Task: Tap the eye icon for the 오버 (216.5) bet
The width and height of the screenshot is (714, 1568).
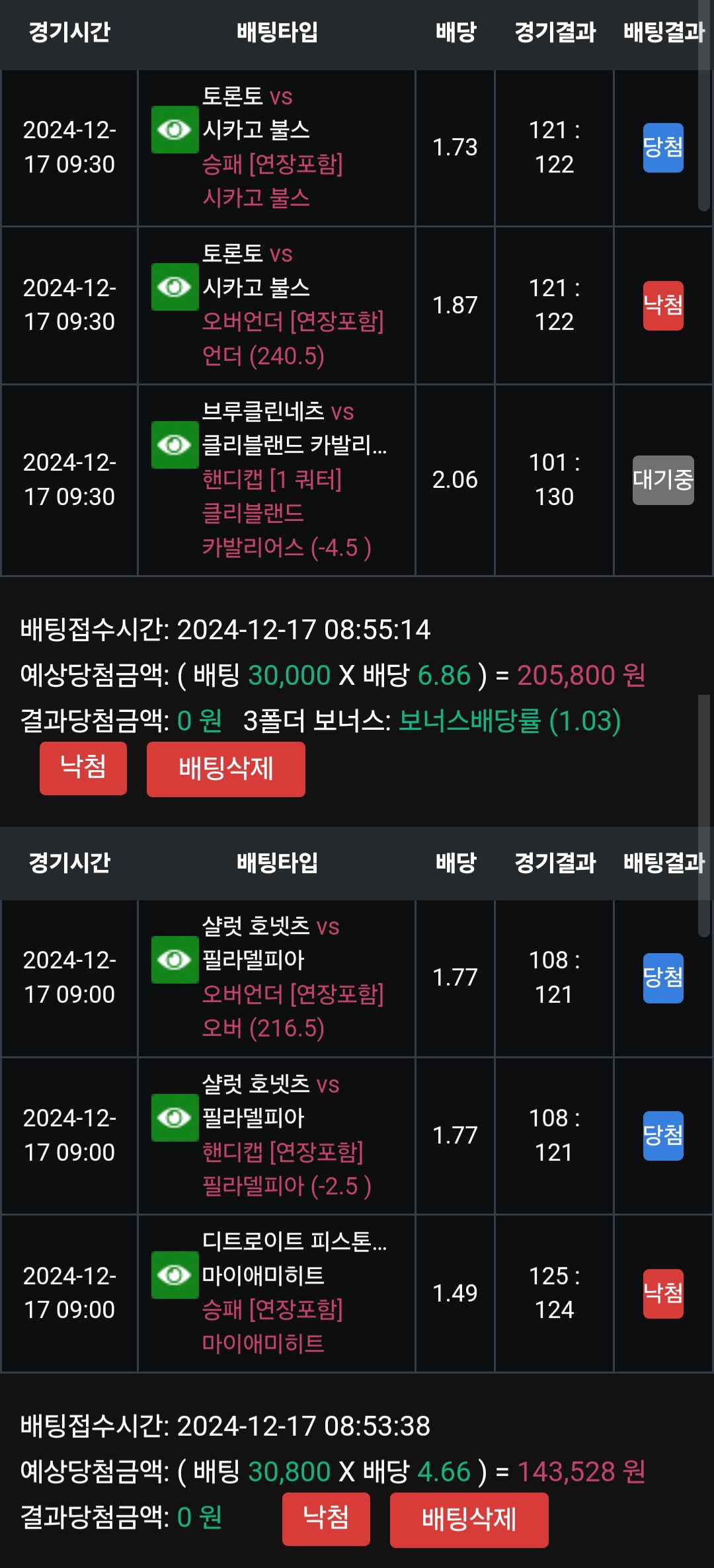Action: (175, 959)
